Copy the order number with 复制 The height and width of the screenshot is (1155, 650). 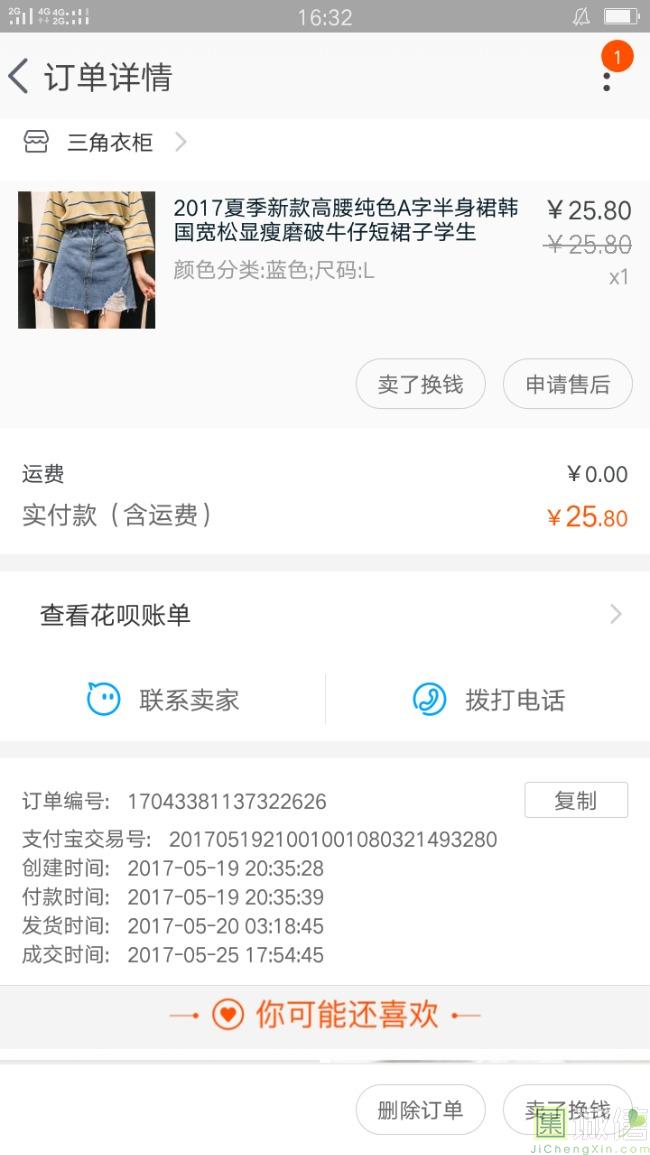575,800
